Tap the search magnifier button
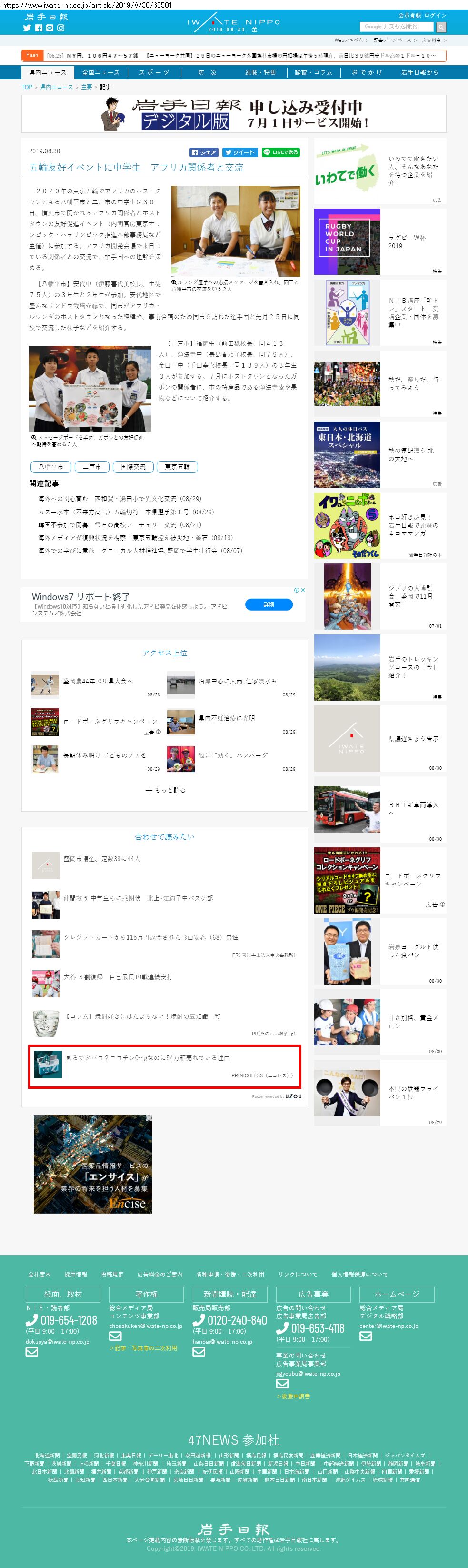Screen dimensions: 468x1568 (x=441, y=27)
